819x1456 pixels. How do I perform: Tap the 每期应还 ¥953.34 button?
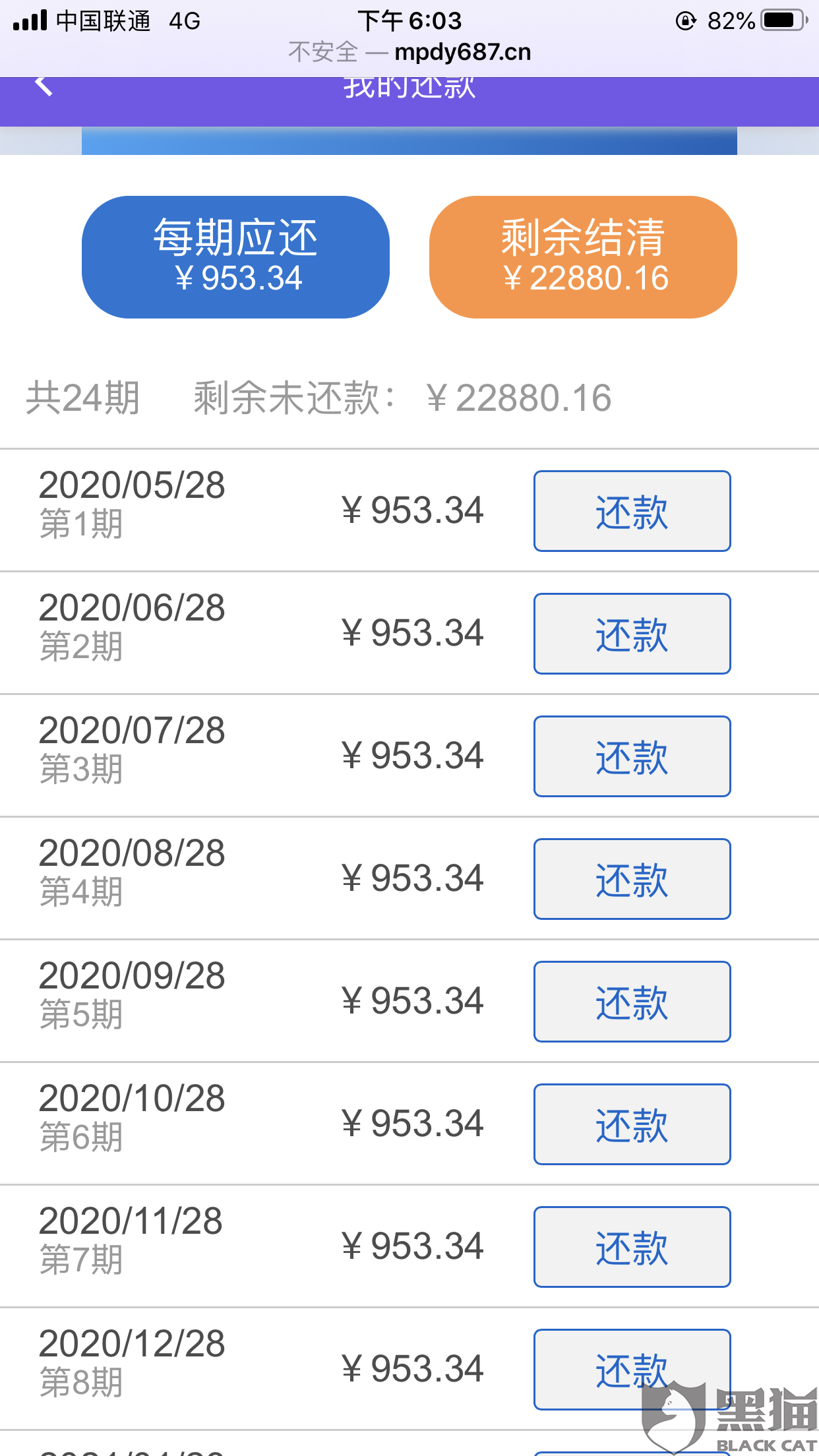235,257
